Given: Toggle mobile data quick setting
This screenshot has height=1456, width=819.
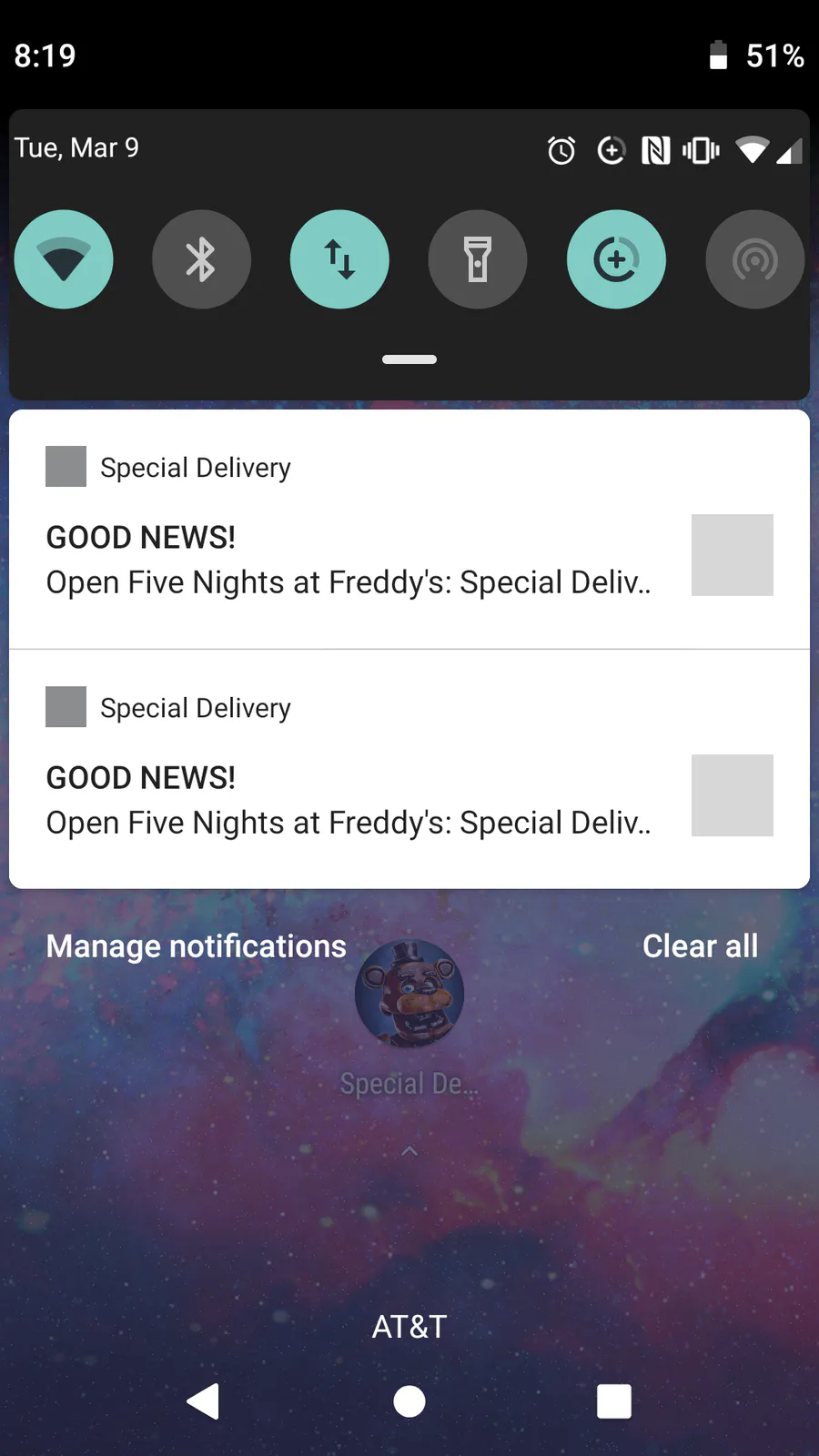Looking at the screenshot, I should point(339,259).
